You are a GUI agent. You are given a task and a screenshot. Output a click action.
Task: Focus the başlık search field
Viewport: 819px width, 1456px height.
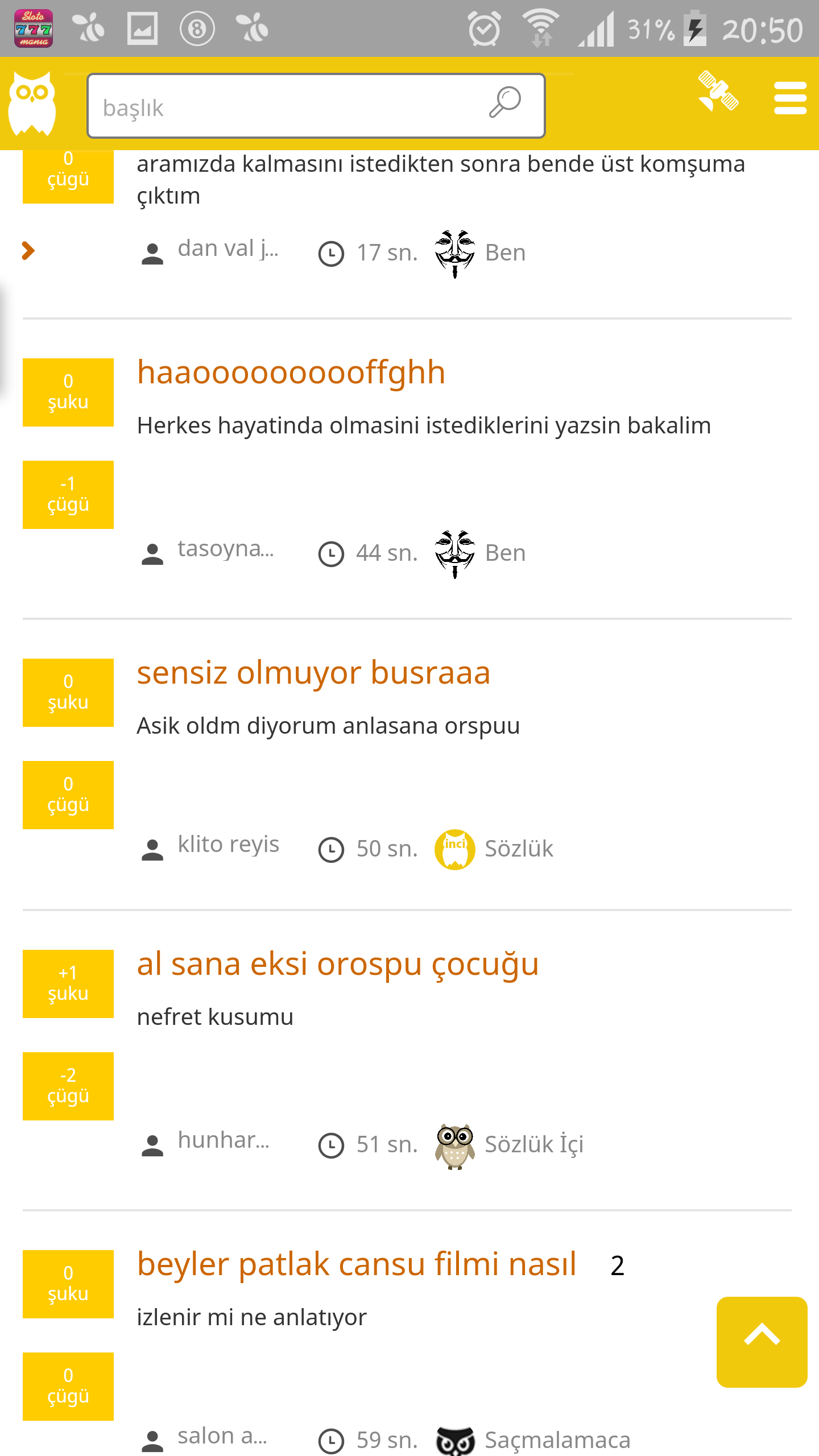tap(316, 106)
